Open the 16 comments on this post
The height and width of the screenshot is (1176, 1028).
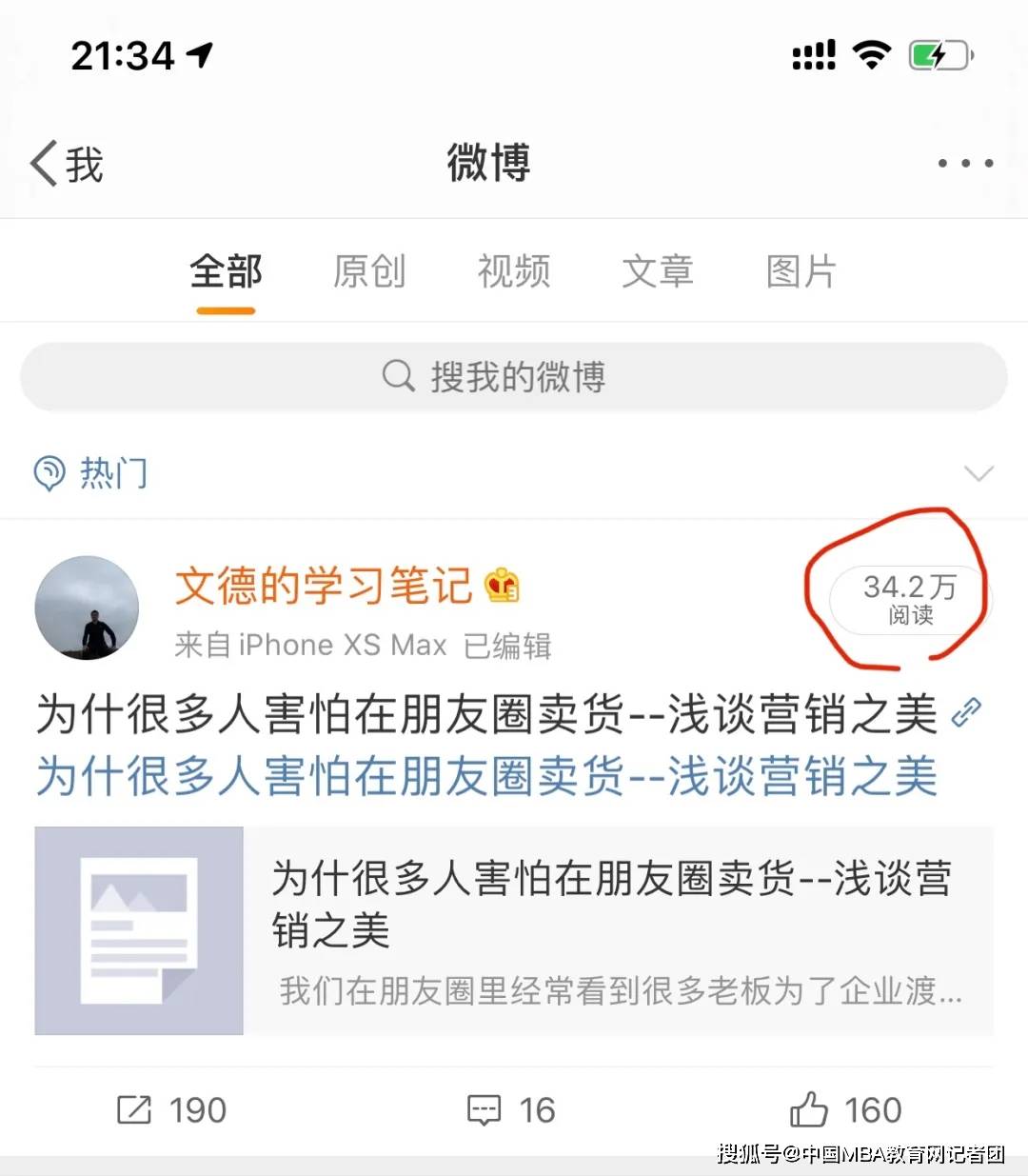point(511,1110)
